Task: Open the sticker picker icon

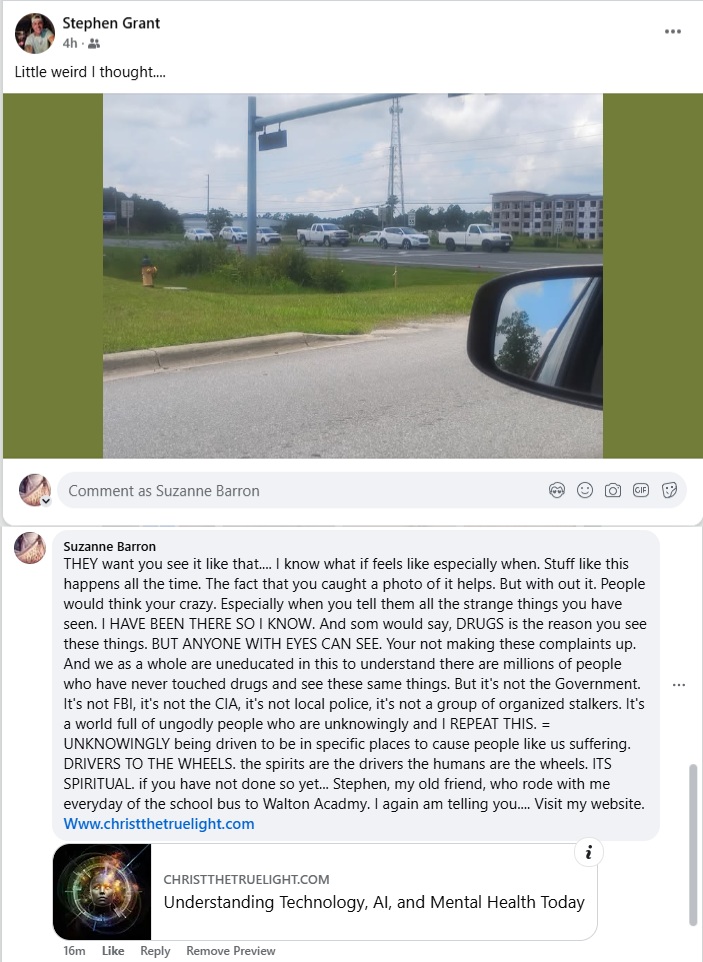Action: coord(669,490)
